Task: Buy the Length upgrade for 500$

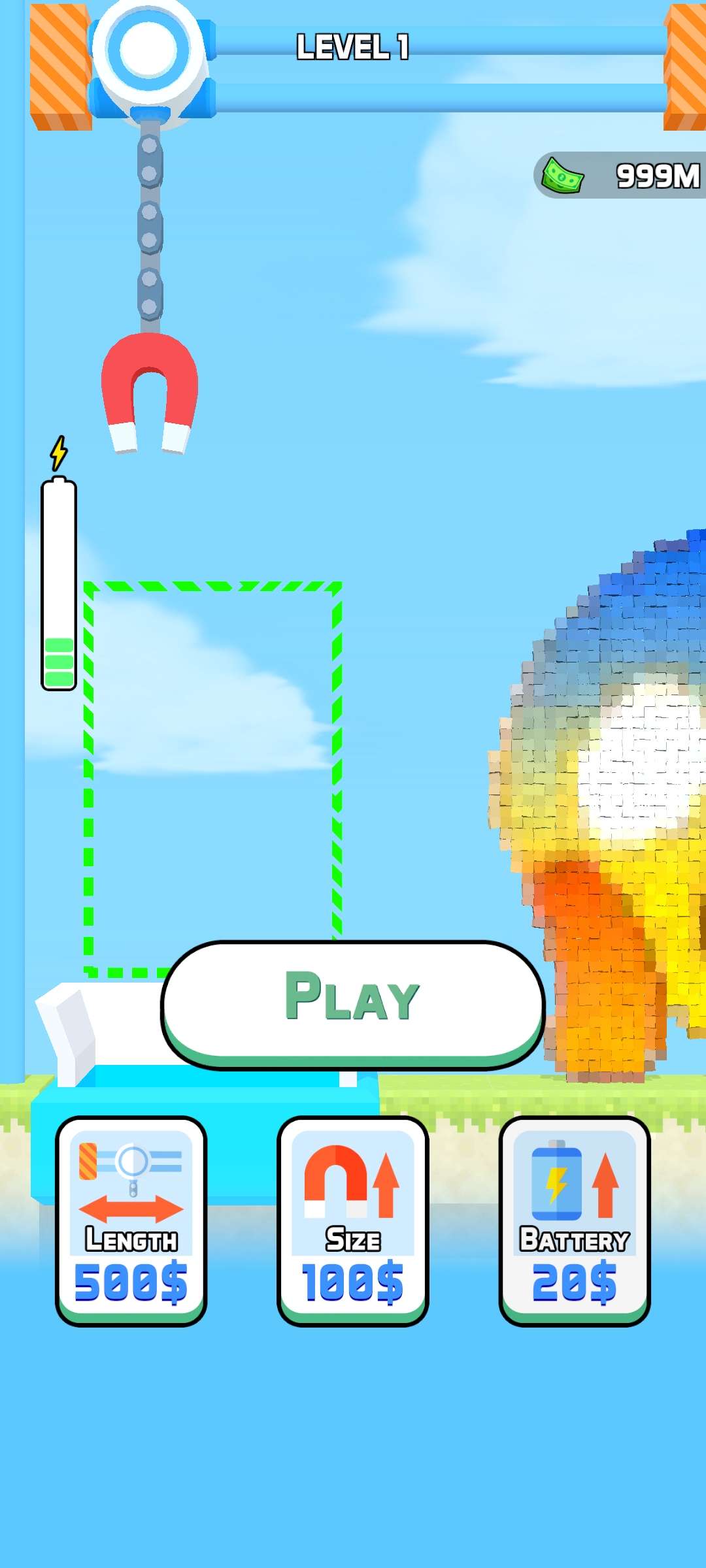Action: tap(131, 1220)
